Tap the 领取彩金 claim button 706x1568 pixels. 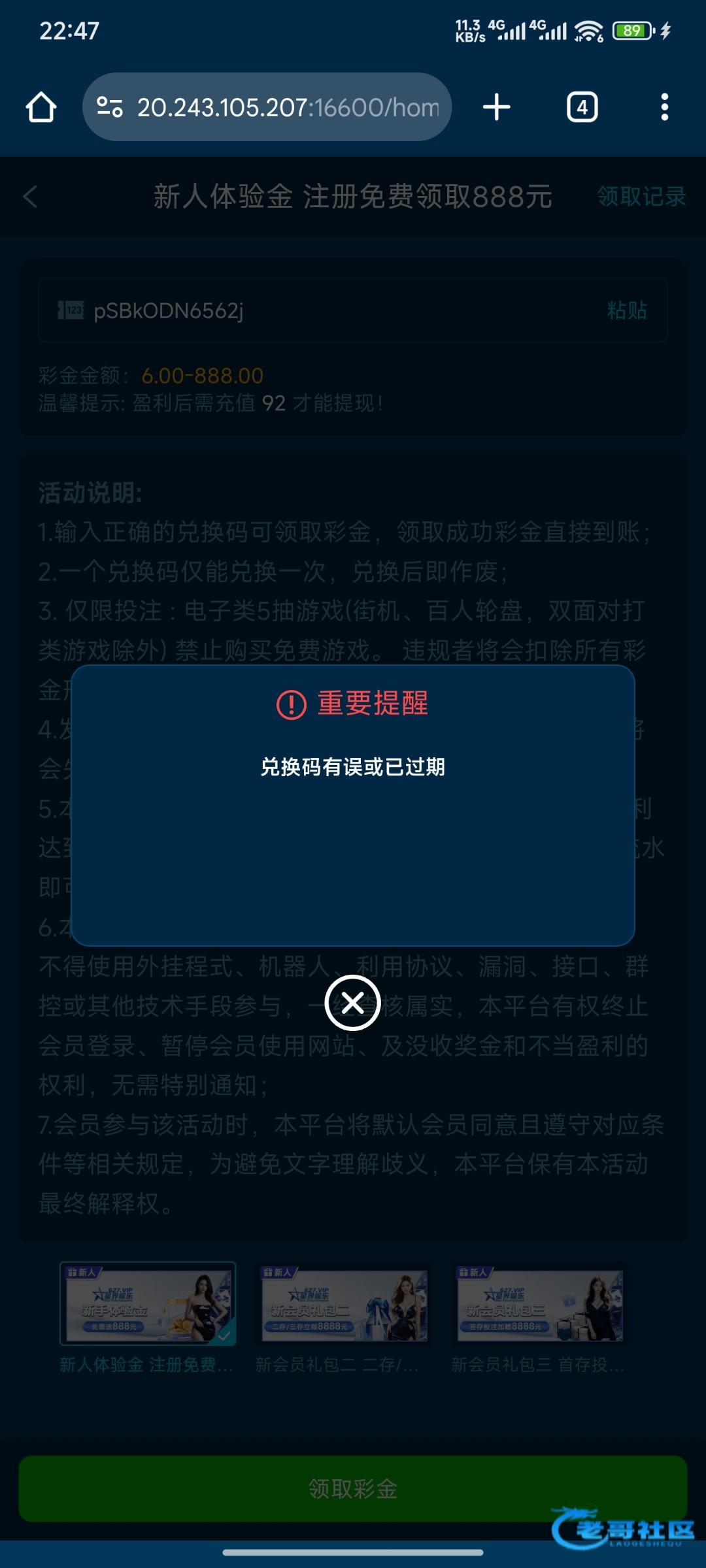click(352, 1489)
